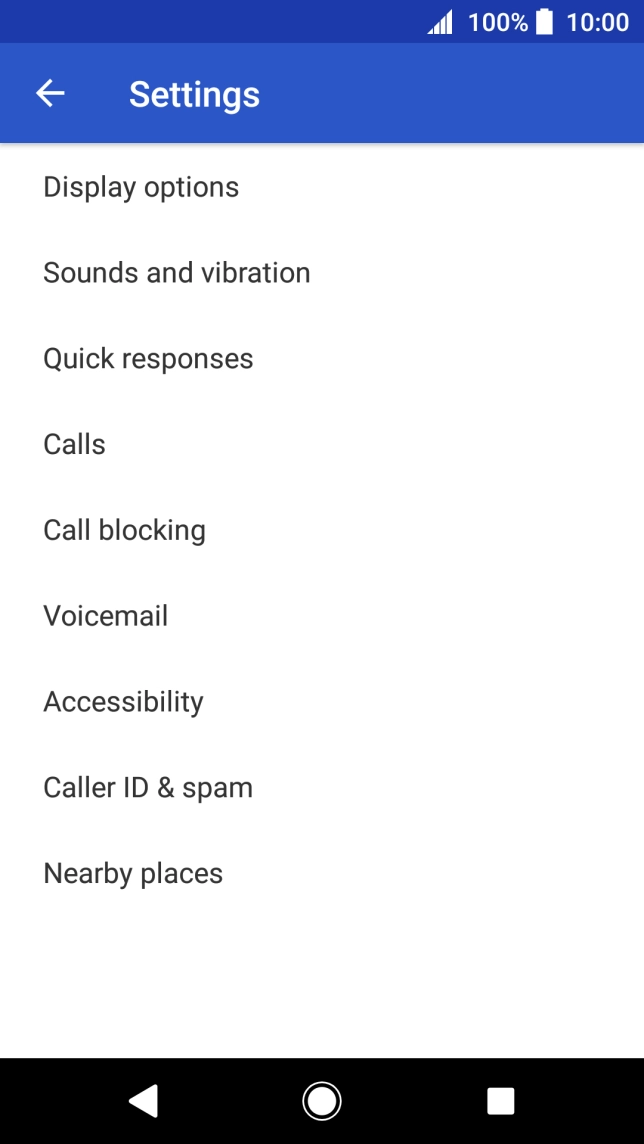Viewport: 644px width, 1144px height.
Task: Tap the system home button
Action: [x=322, y=1101]
